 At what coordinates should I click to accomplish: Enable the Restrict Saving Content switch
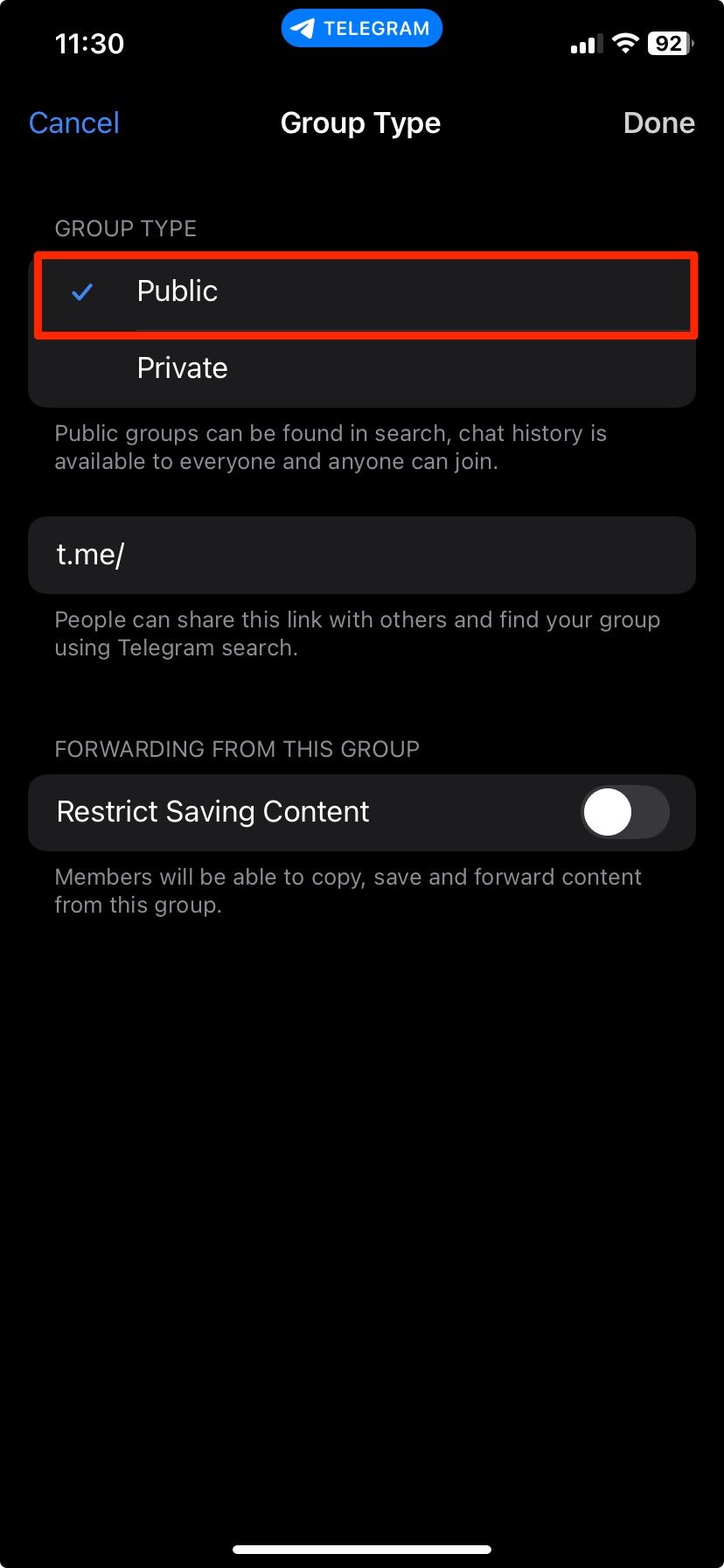pos(623,812)
